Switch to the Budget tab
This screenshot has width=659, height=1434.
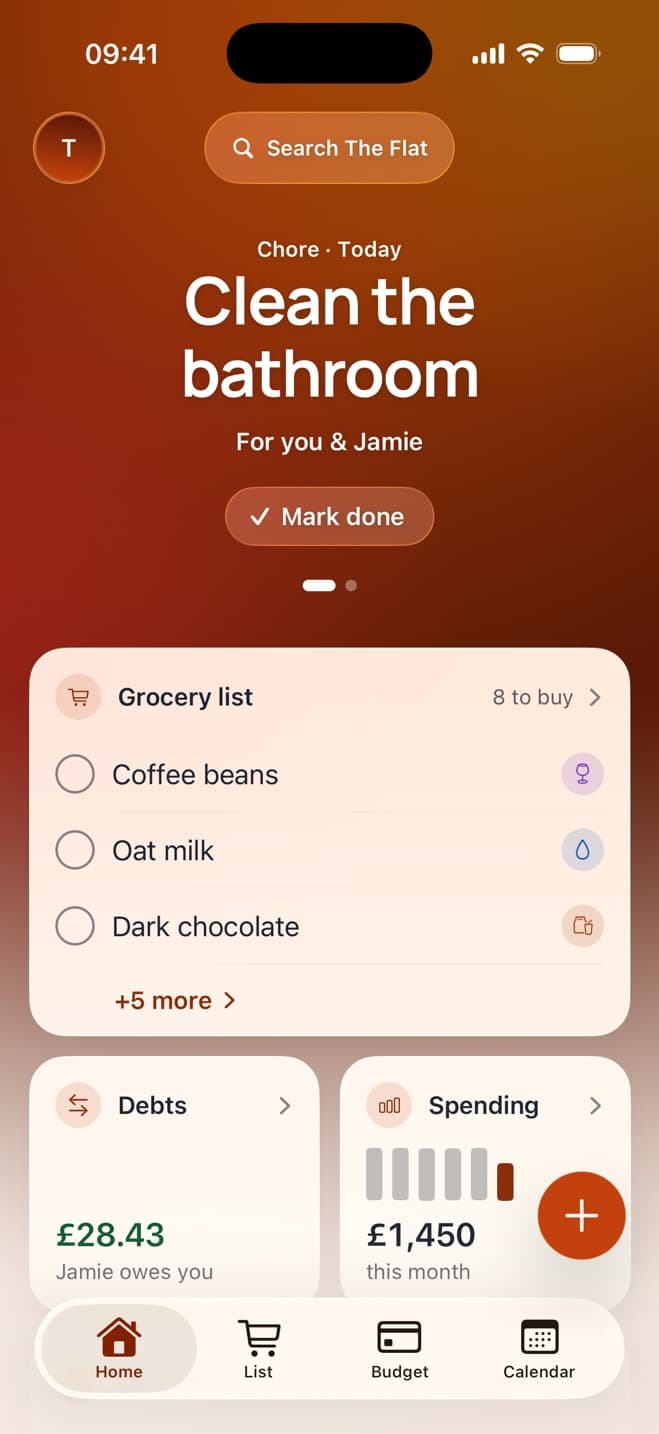coord(399,1348)
